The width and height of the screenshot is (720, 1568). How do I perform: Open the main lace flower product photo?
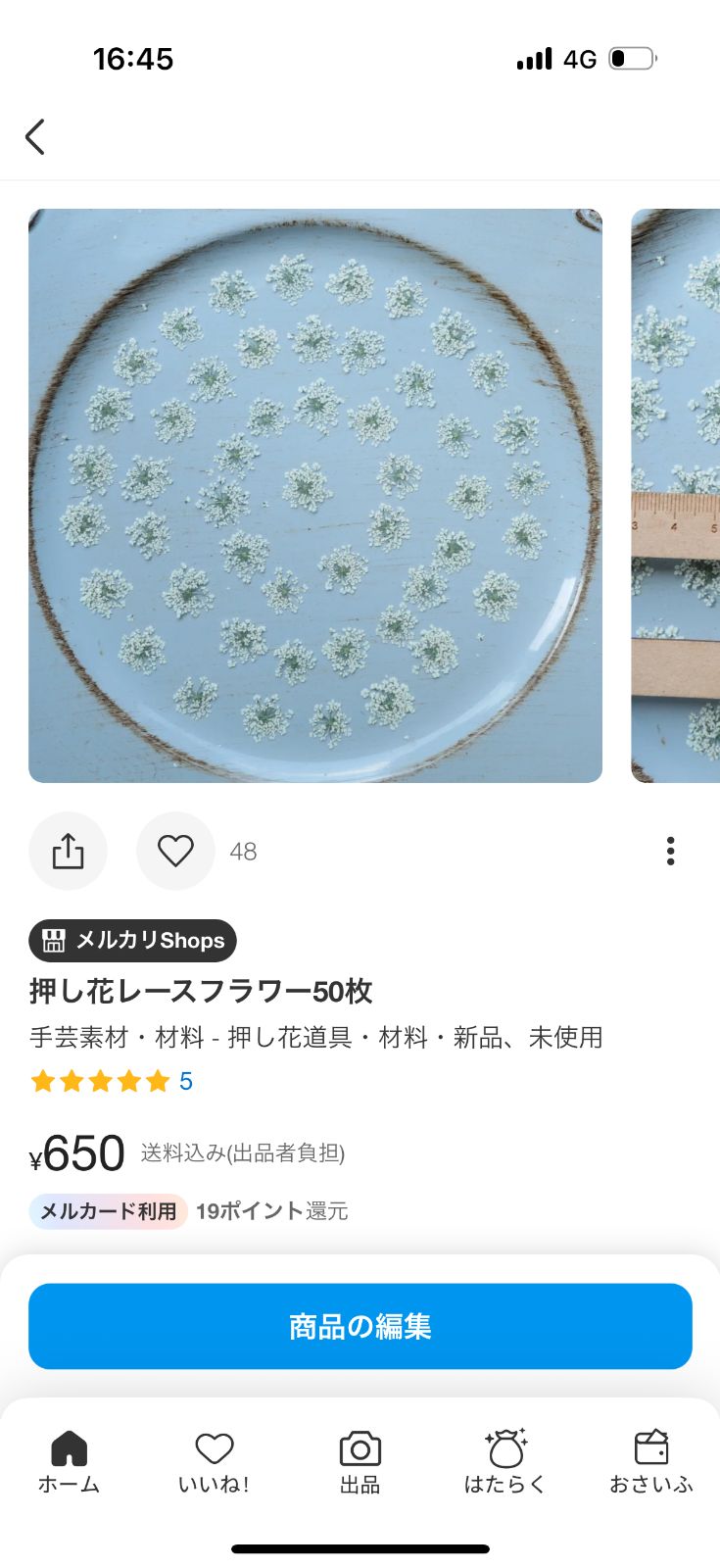pyautogui.click(x=315, y=496)
